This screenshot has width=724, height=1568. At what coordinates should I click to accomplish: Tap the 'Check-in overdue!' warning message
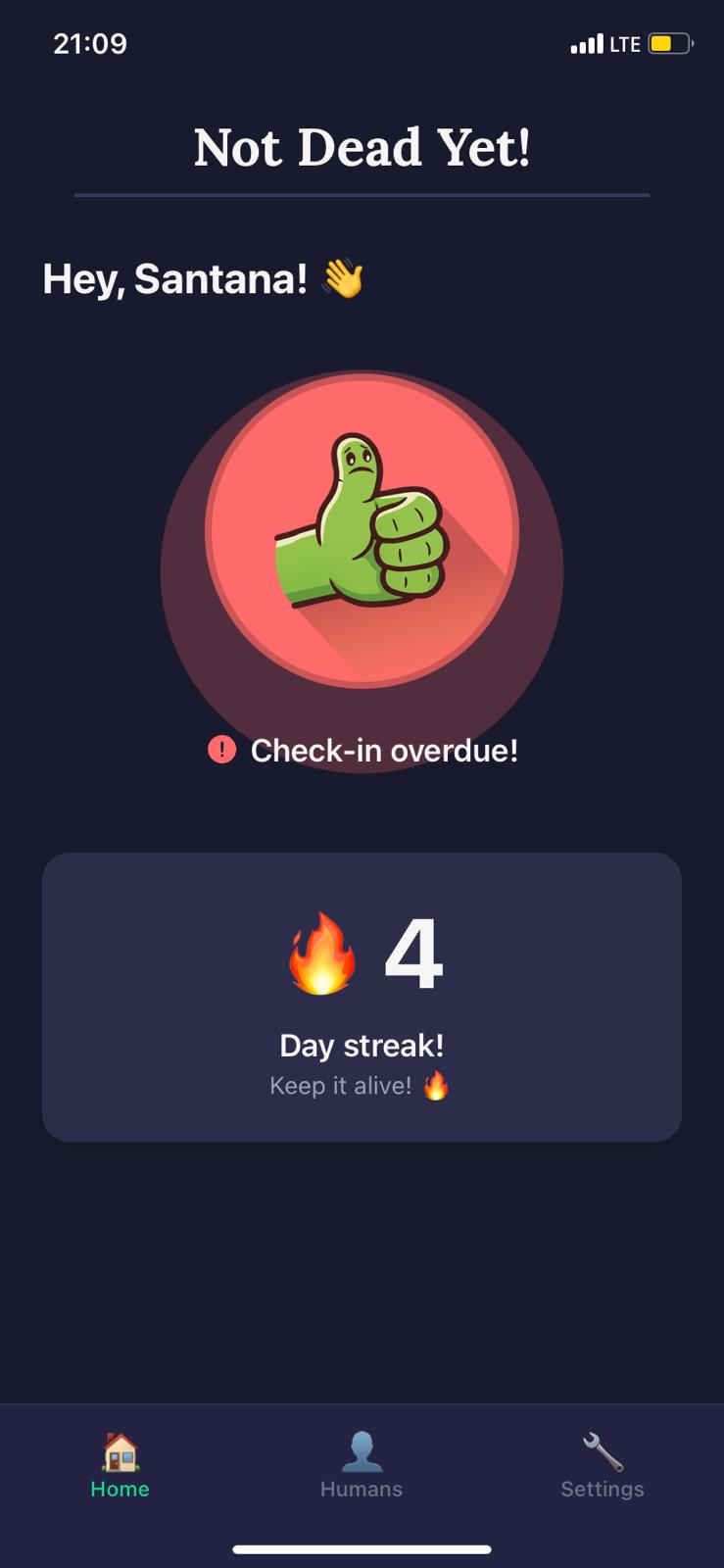tap(385, 750)
